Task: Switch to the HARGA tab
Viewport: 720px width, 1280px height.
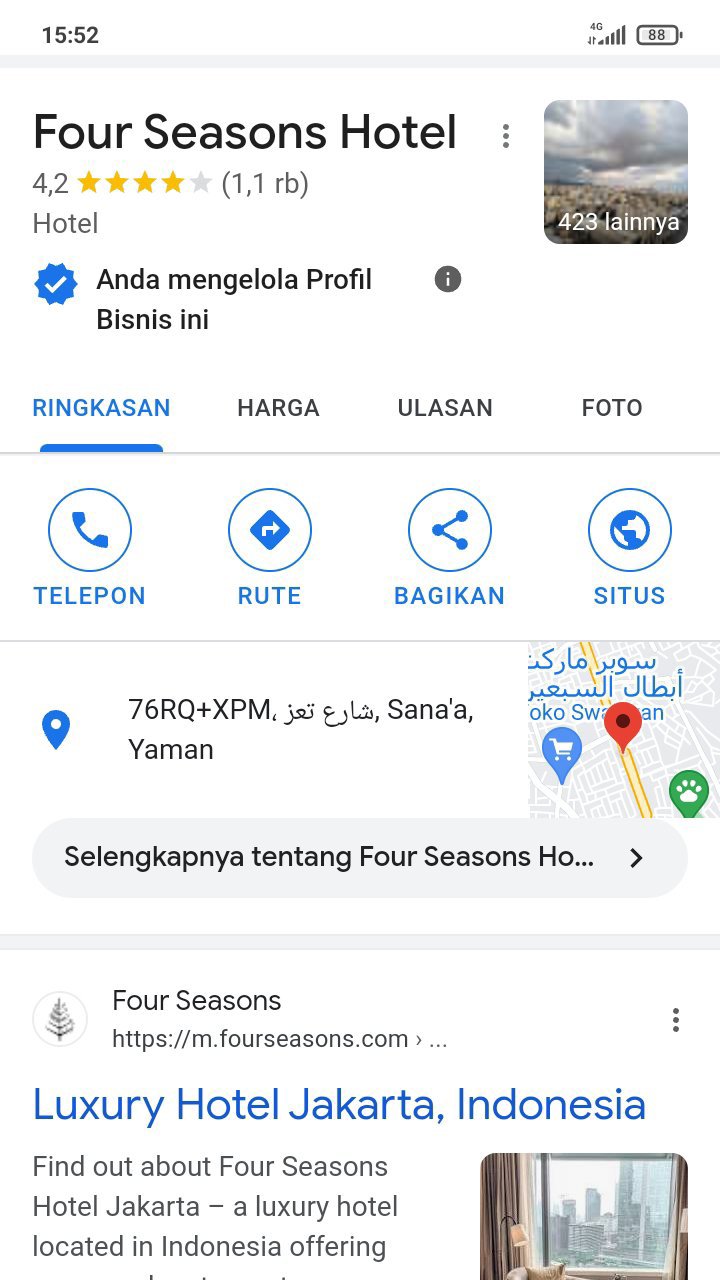Action: [x=278, y=408]
